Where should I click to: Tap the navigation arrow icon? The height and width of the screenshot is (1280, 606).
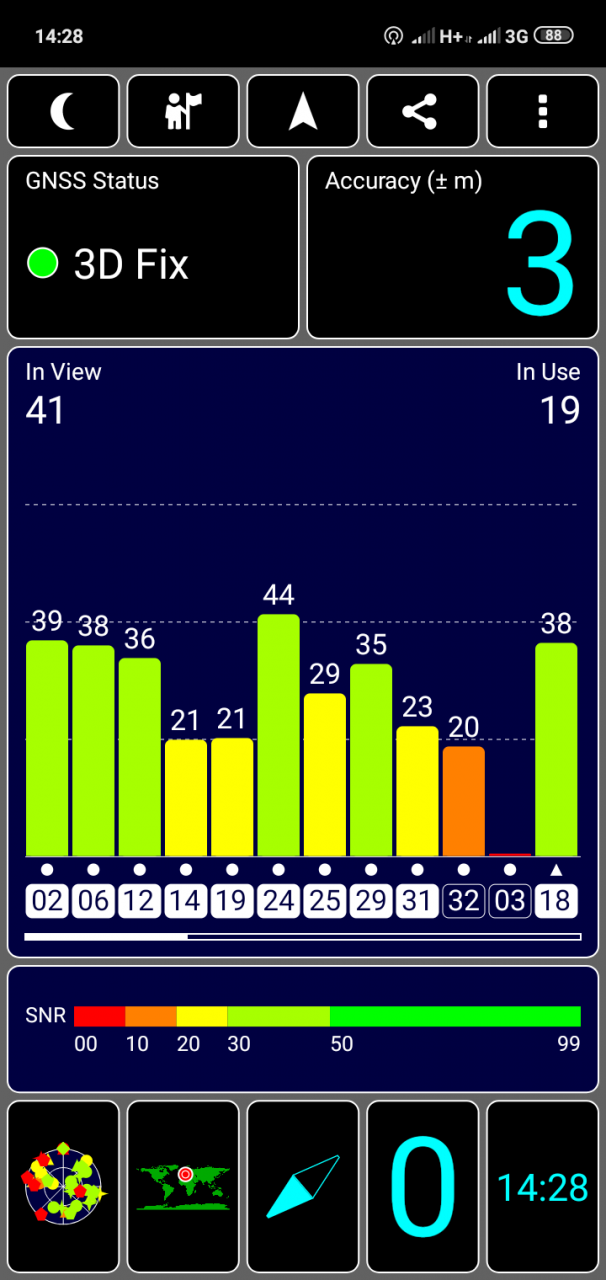click(303, 111)
